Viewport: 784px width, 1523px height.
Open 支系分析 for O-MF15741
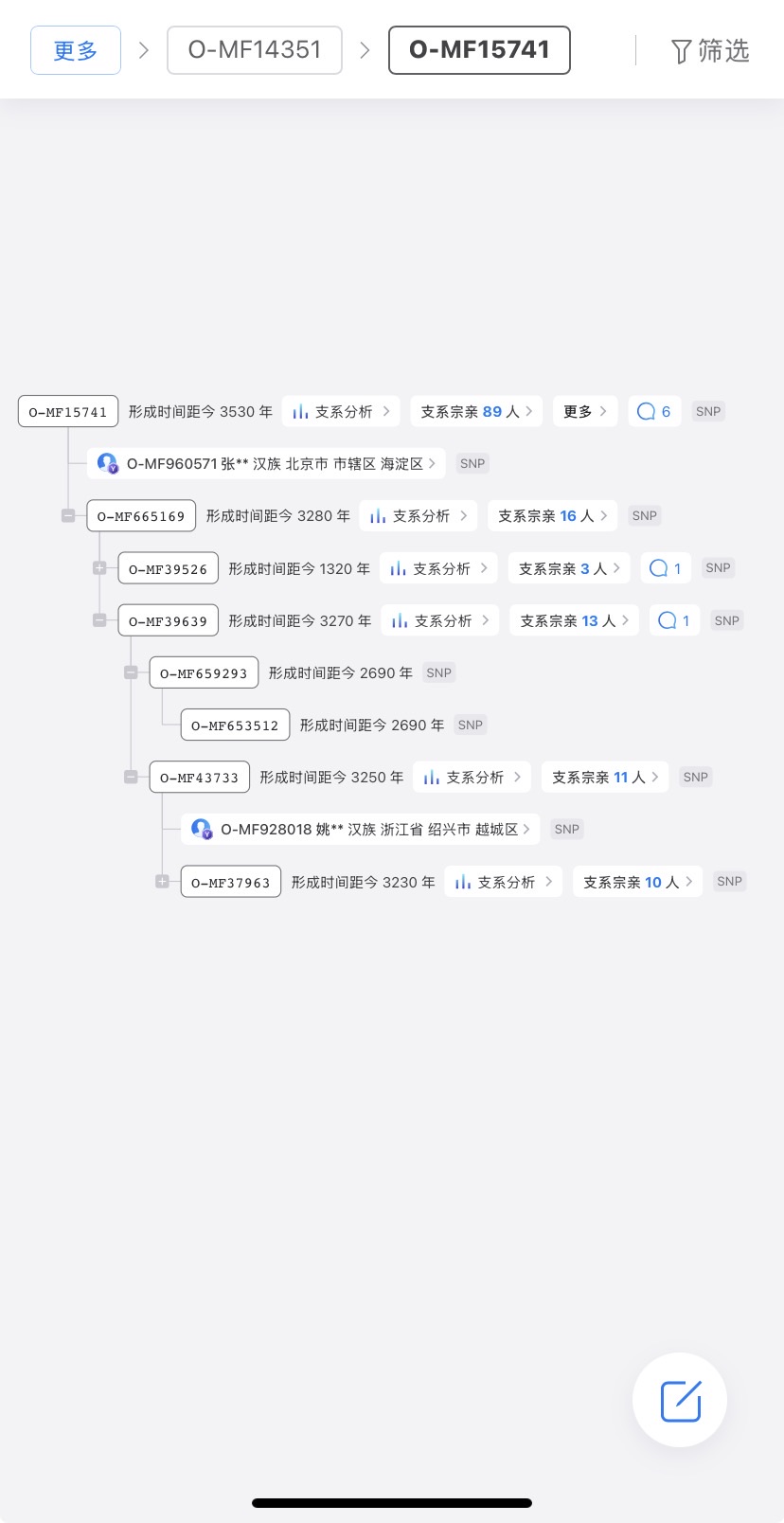[x=341, y=412]
